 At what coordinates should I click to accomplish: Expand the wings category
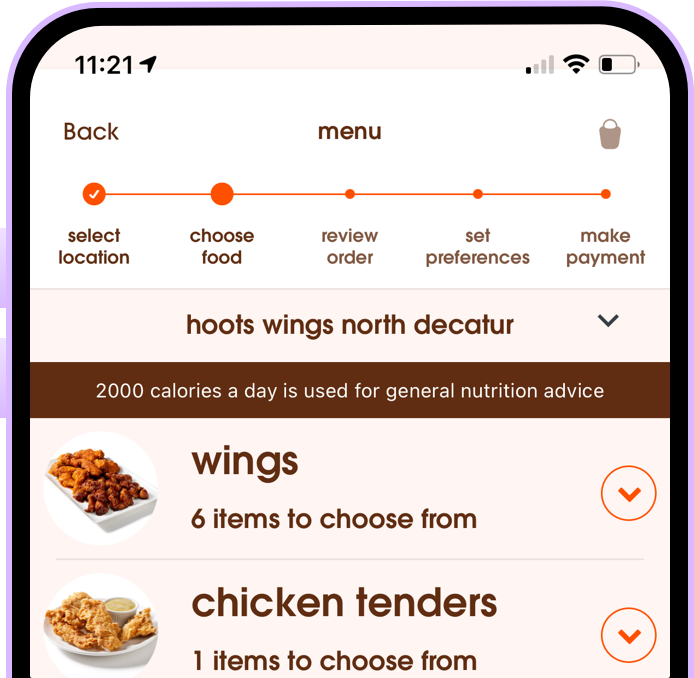(x=628, y=493)
